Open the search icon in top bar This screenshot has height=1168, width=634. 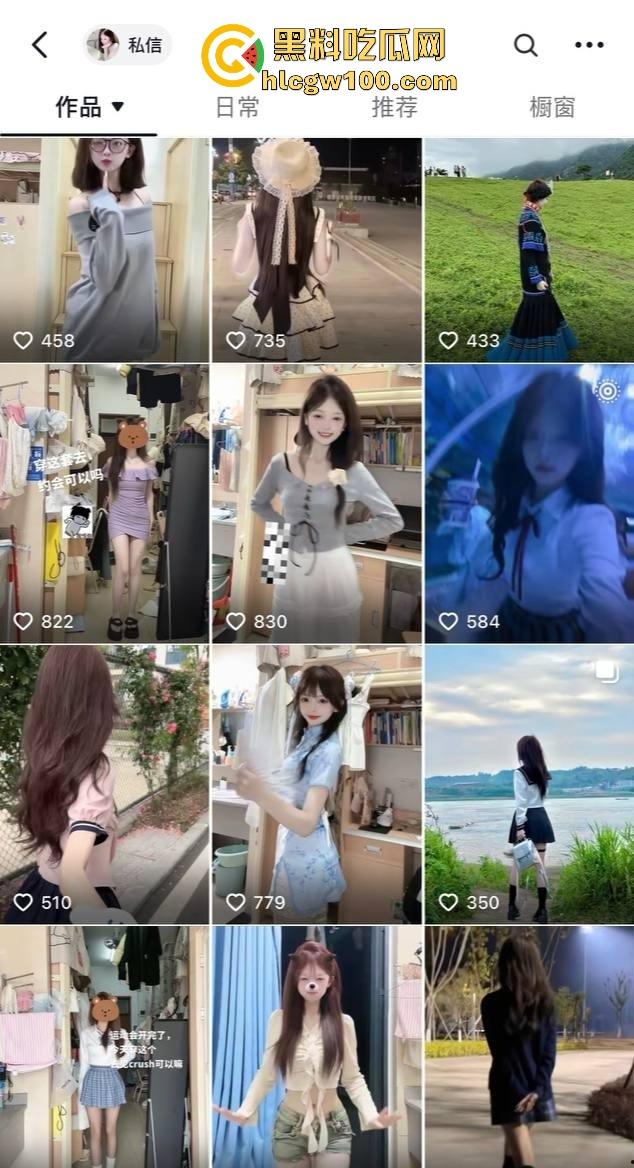525,45
